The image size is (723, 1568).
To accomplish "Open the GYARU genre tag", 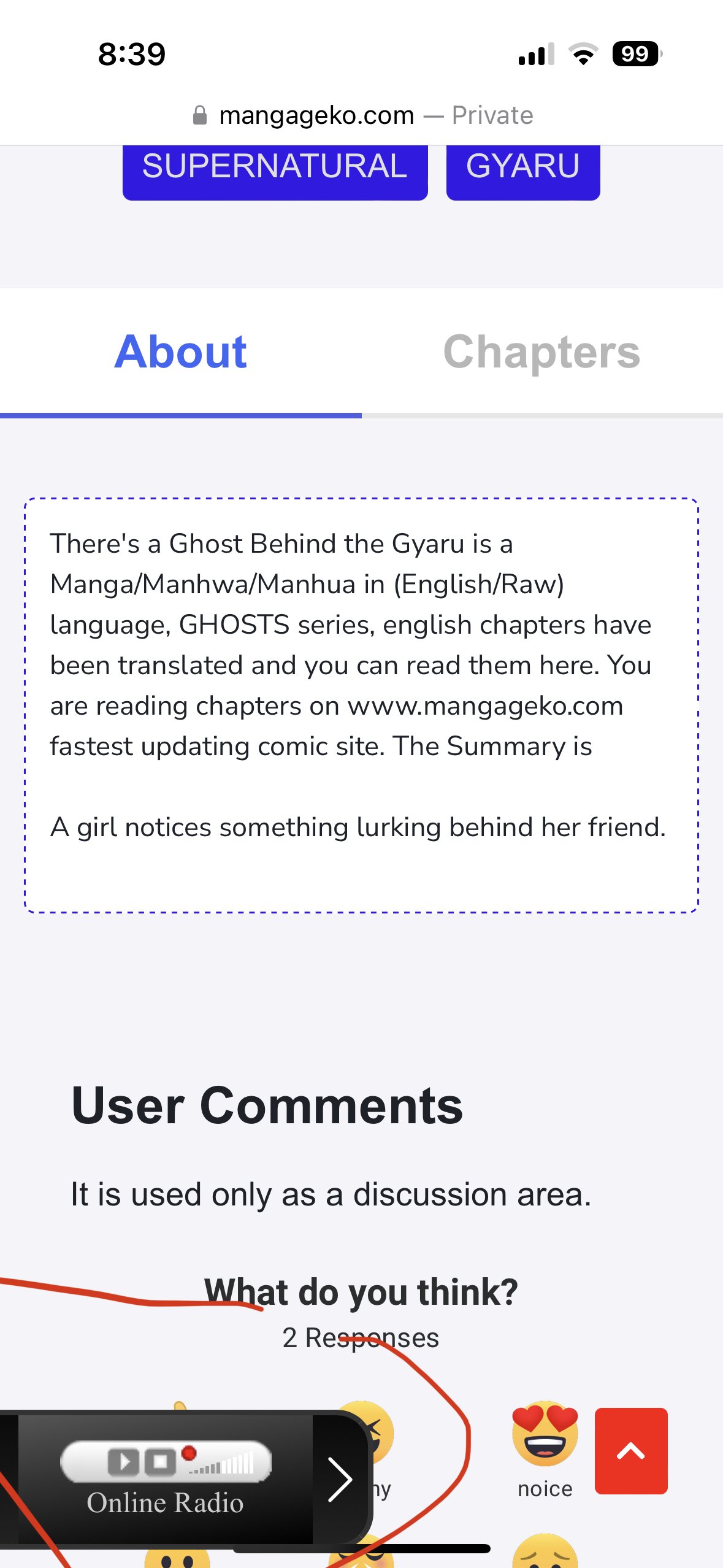I will (x=522, y=170).
